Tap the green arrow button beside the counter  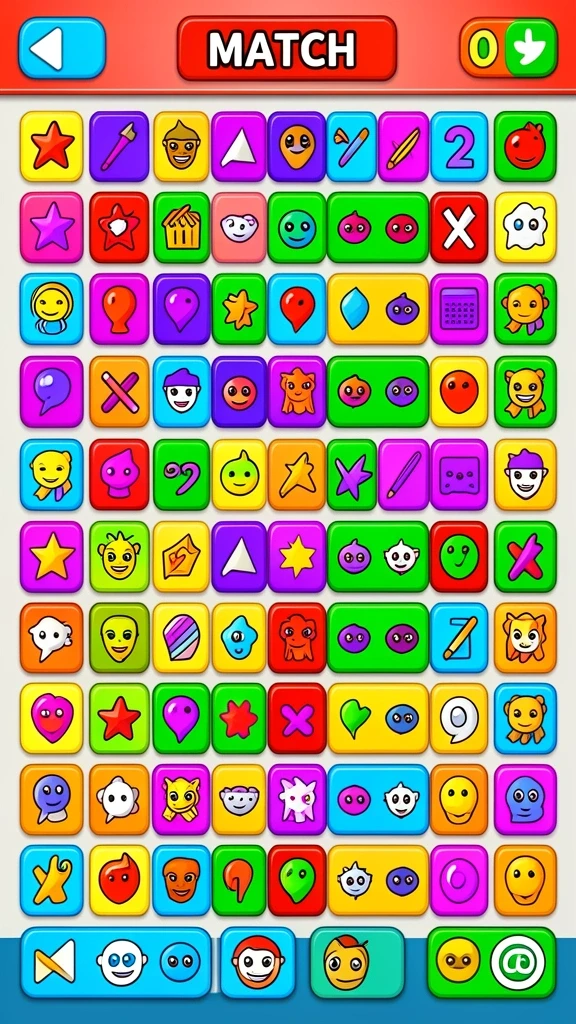[530, 48]
